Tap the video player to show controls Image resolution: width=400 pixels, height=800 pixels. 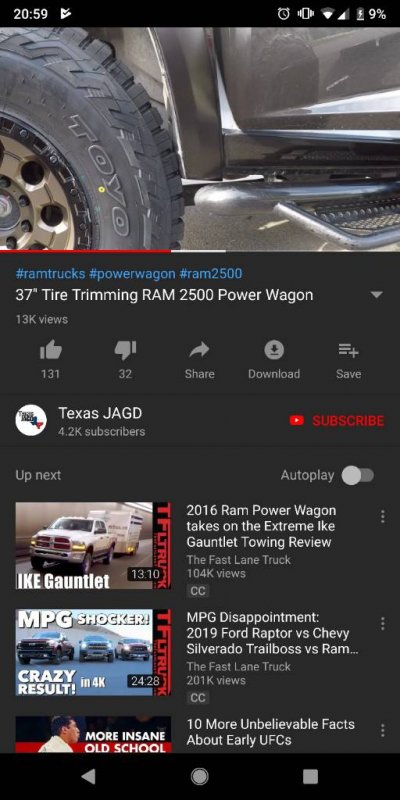click(x=200, y=139)
